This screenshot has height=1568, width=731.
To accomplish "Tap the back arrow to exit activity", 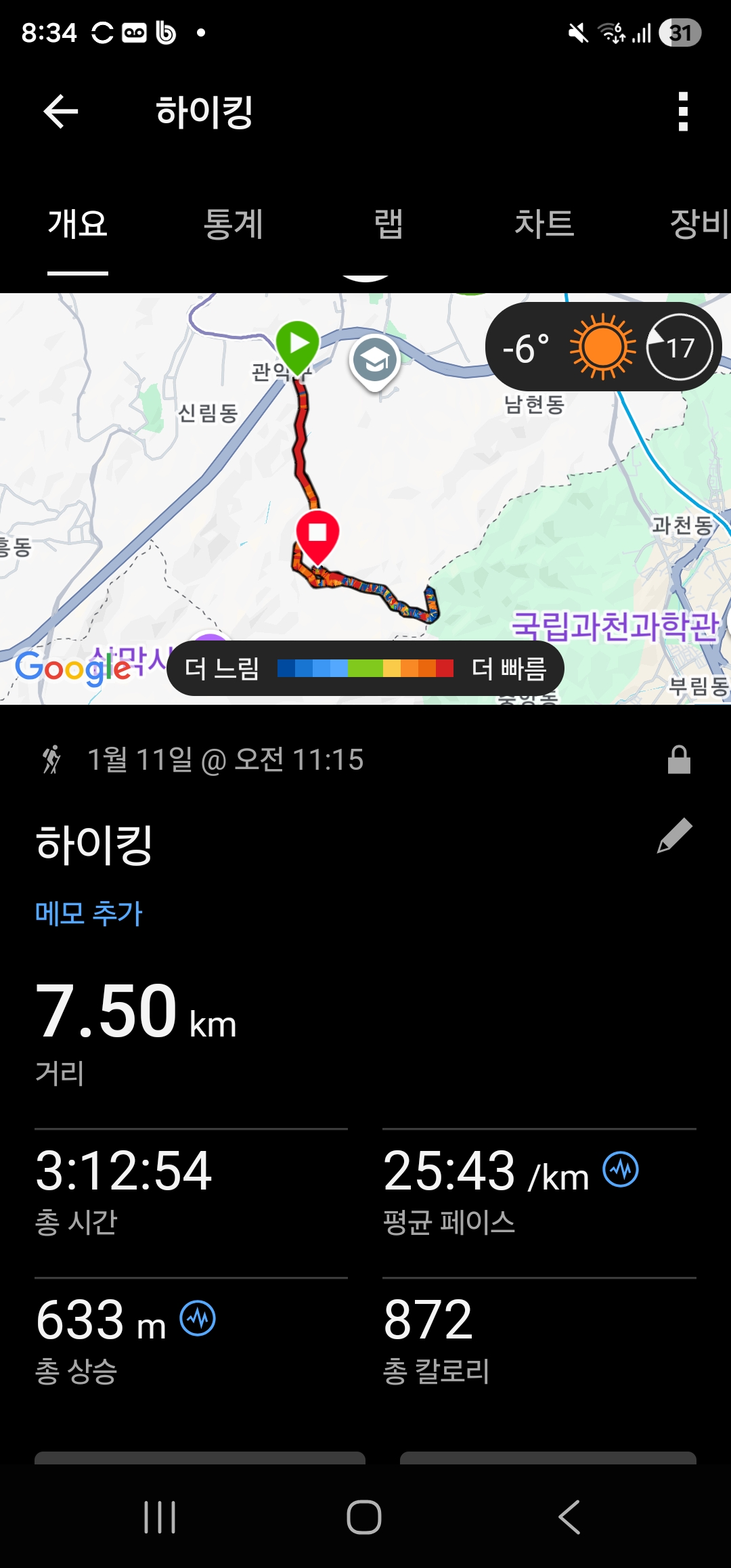I will 60,110.
